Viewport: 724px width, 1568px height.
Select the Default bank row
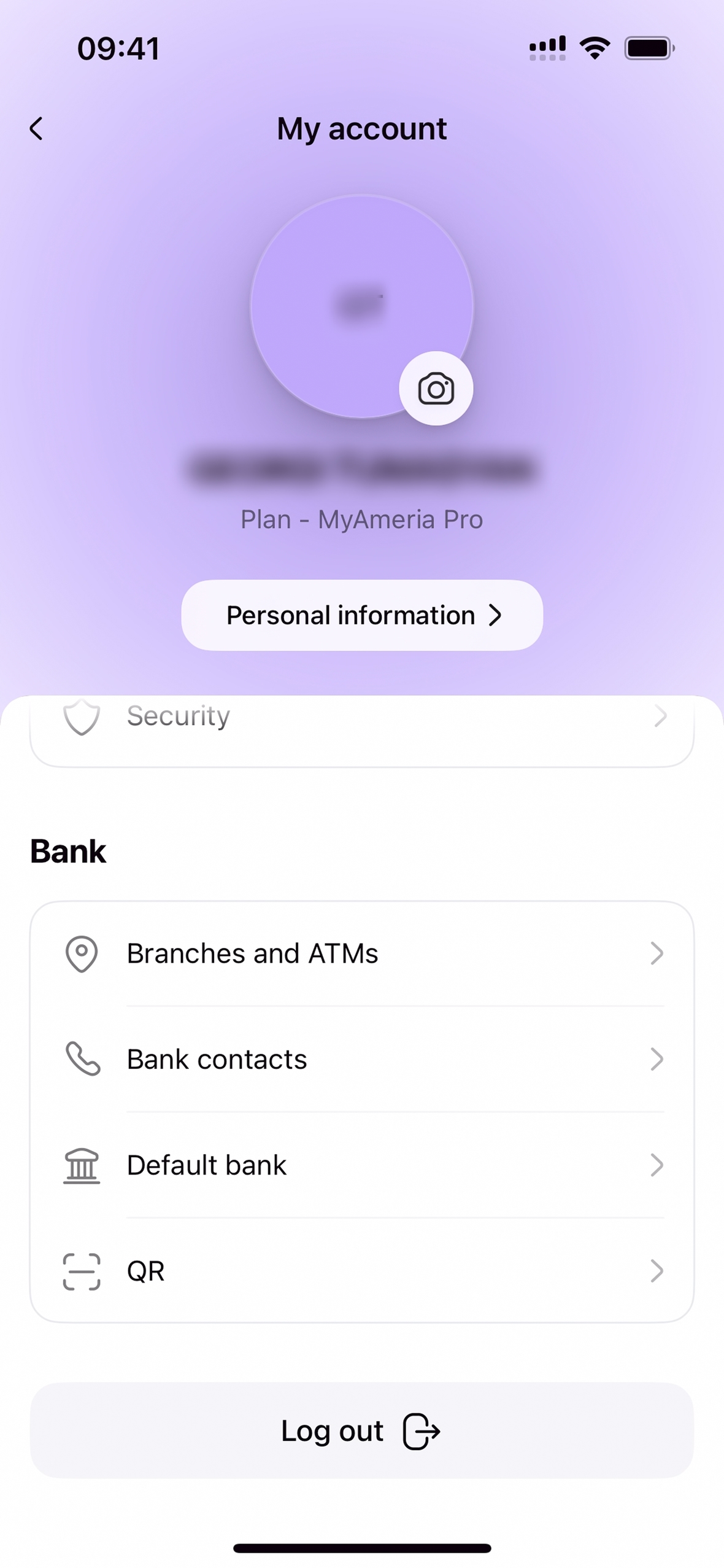coord(362,1165)
